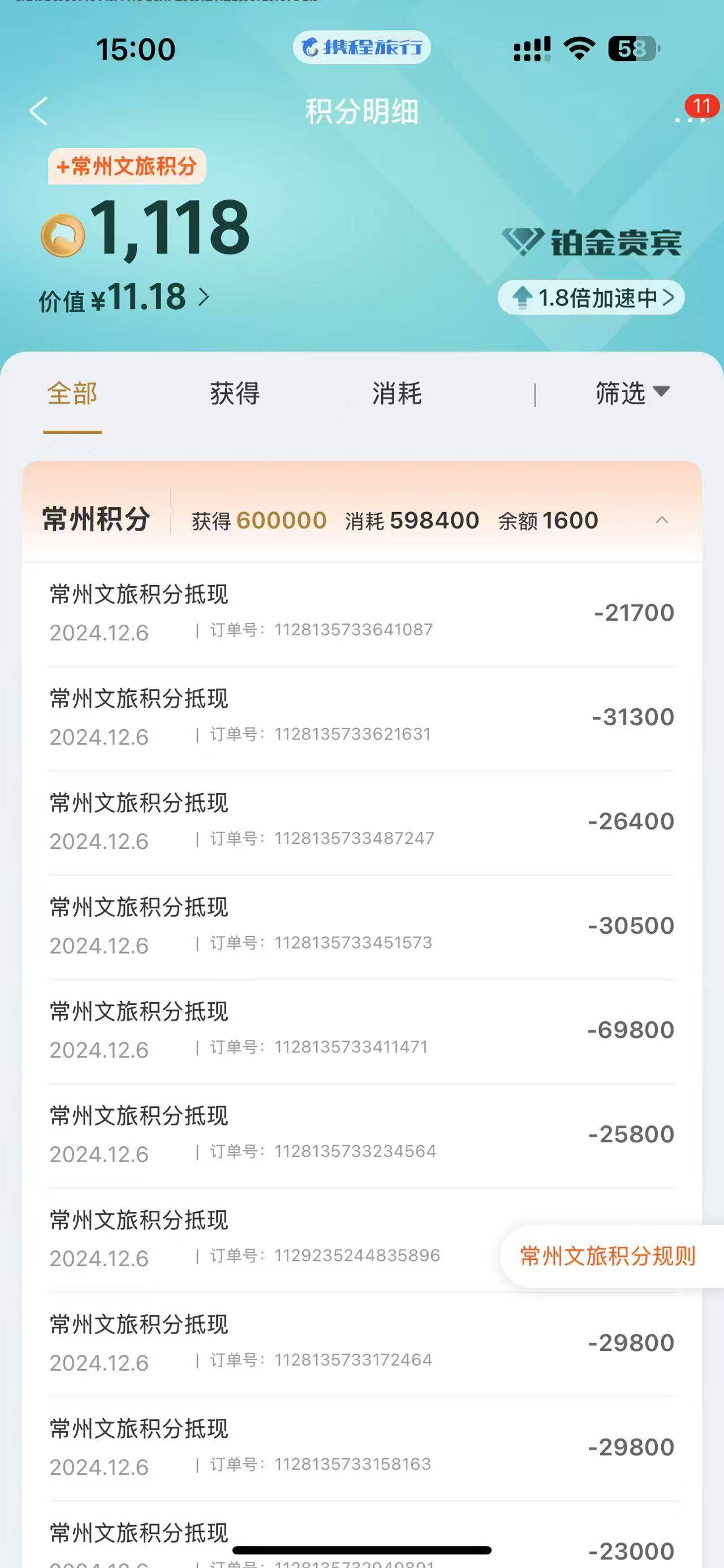The width and height of the screenshot is (724, 1568).
Task: Open points value ¥11.18 details
Action: pos(125,298)
